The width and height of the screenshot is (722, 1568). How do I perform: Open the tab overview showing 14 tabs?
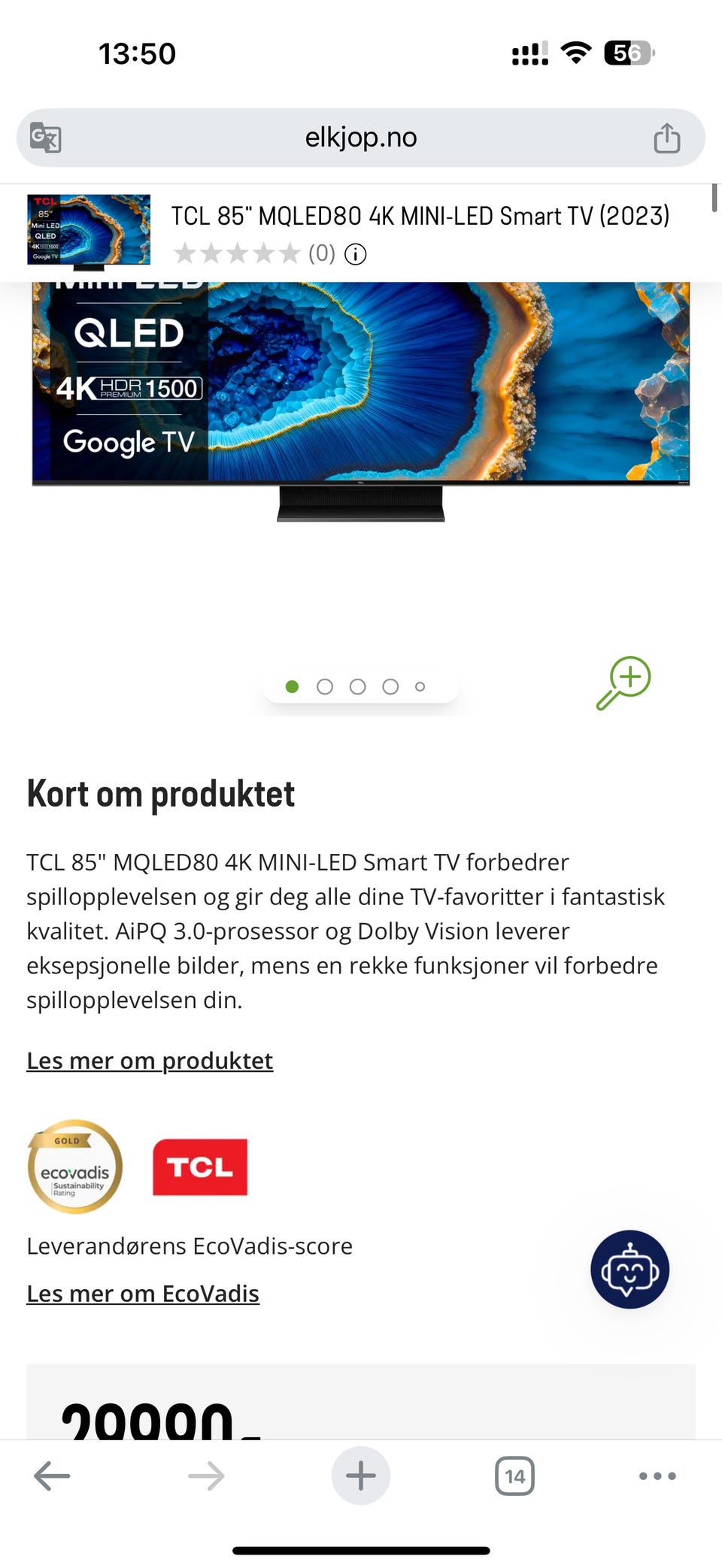(x=515, y=1475)
